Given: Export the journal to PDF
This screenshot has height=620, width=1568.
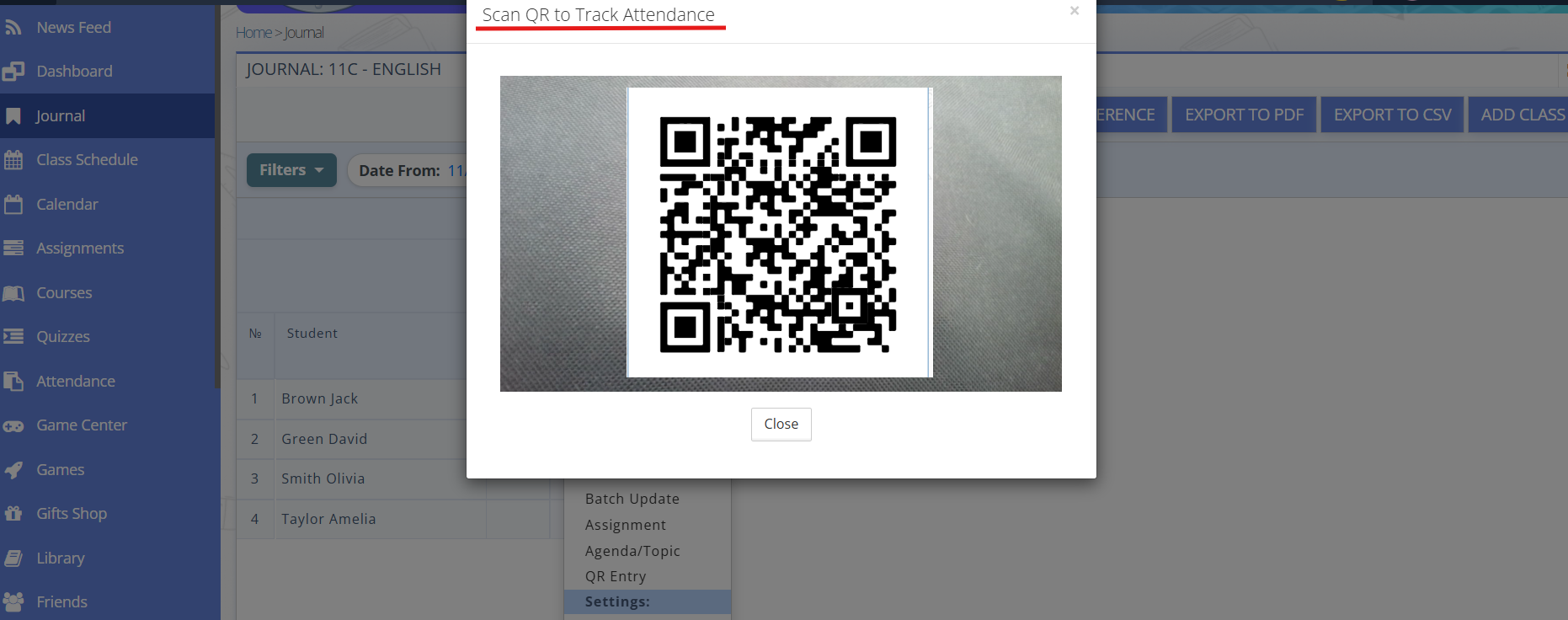Looking at the screenshot, I should [x=1244, y=115].
